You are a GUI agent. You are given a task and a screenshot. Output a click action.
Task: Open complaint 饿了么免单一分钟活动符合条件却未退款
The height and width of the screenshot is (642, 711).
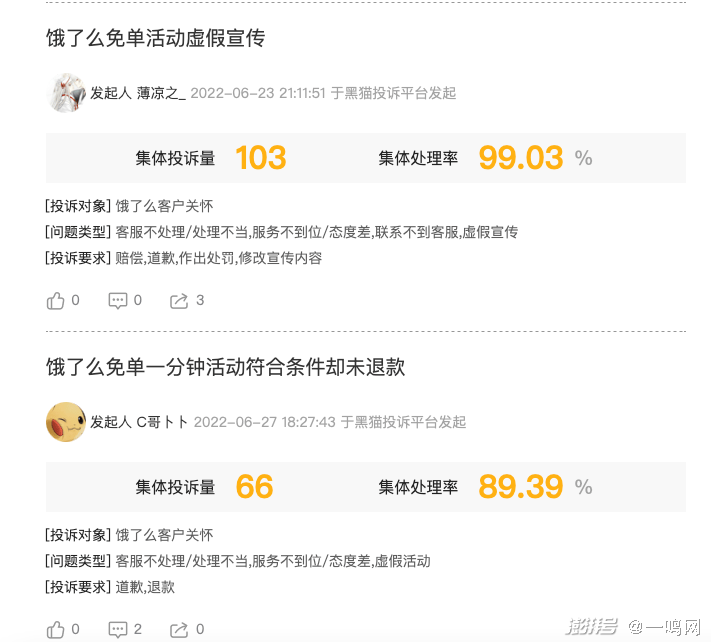[225, 367]
